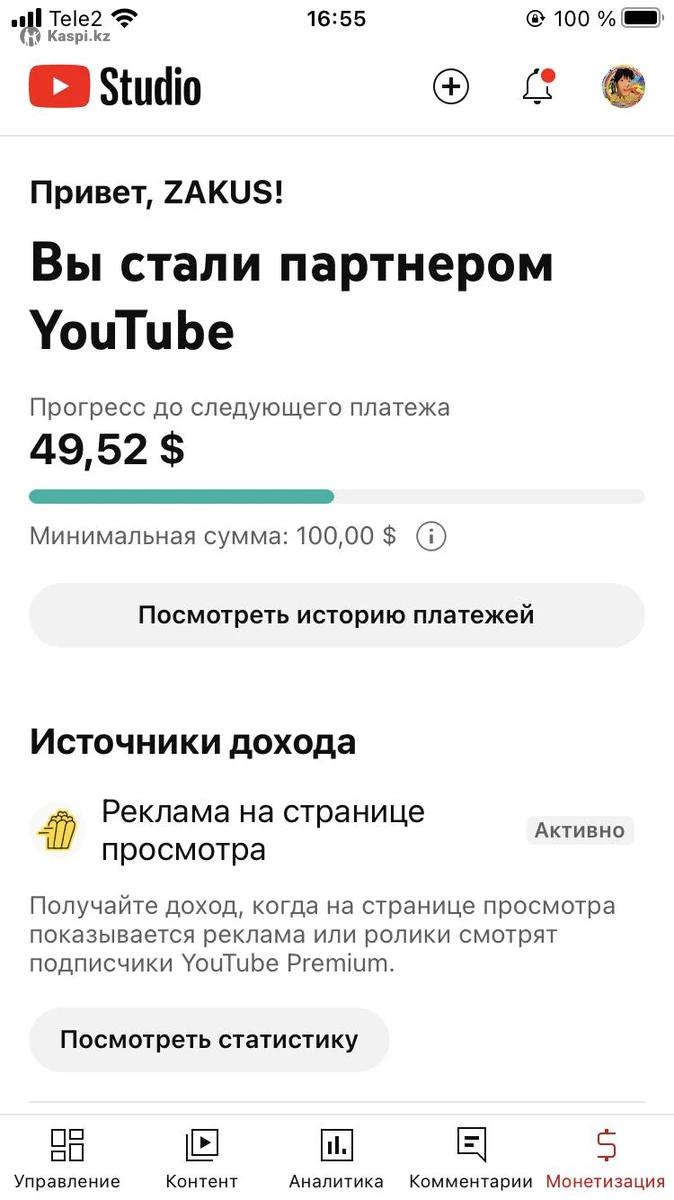
Task: Select the Монетизация tab
Action: [x=605, y=1158]
